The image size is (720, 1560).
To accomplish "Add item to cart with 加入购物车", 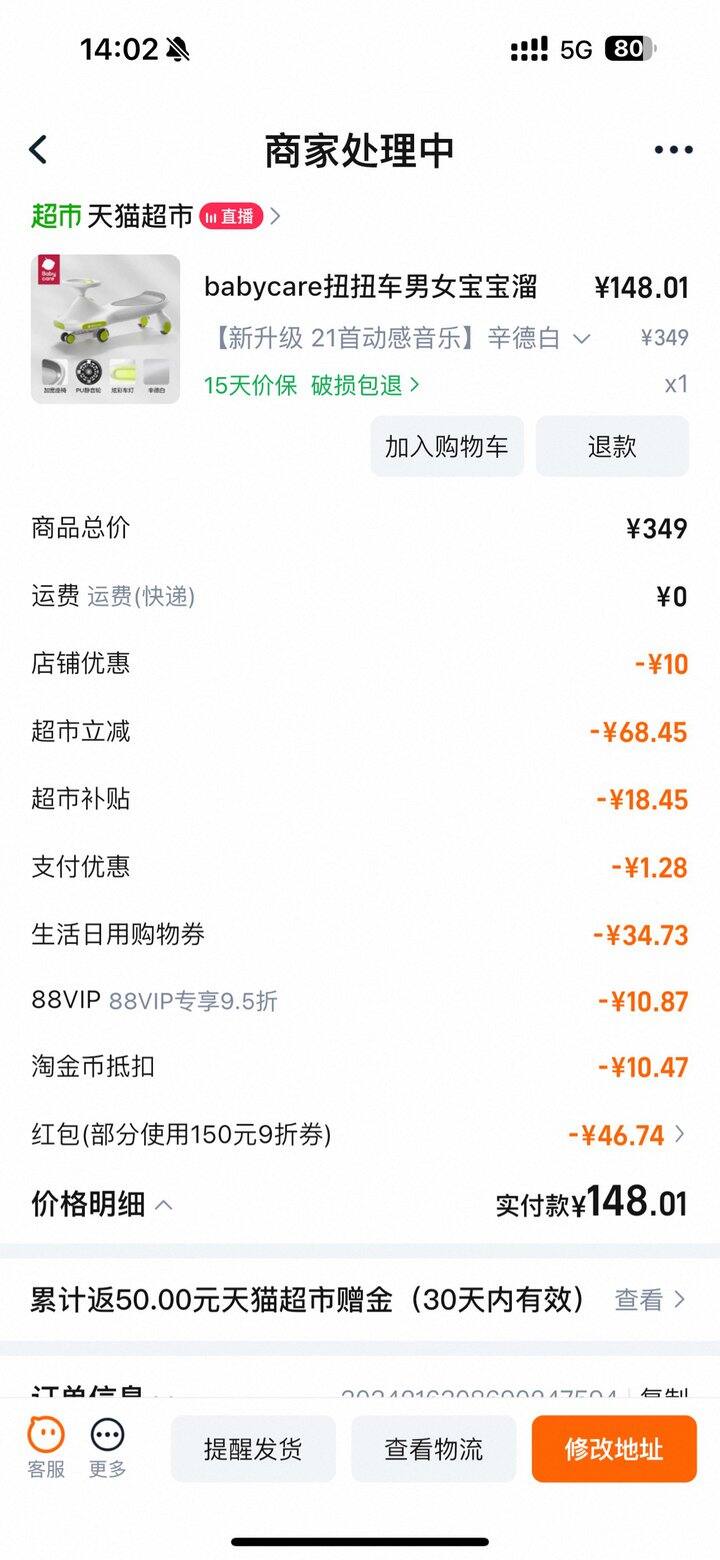I will pos(446,446).
